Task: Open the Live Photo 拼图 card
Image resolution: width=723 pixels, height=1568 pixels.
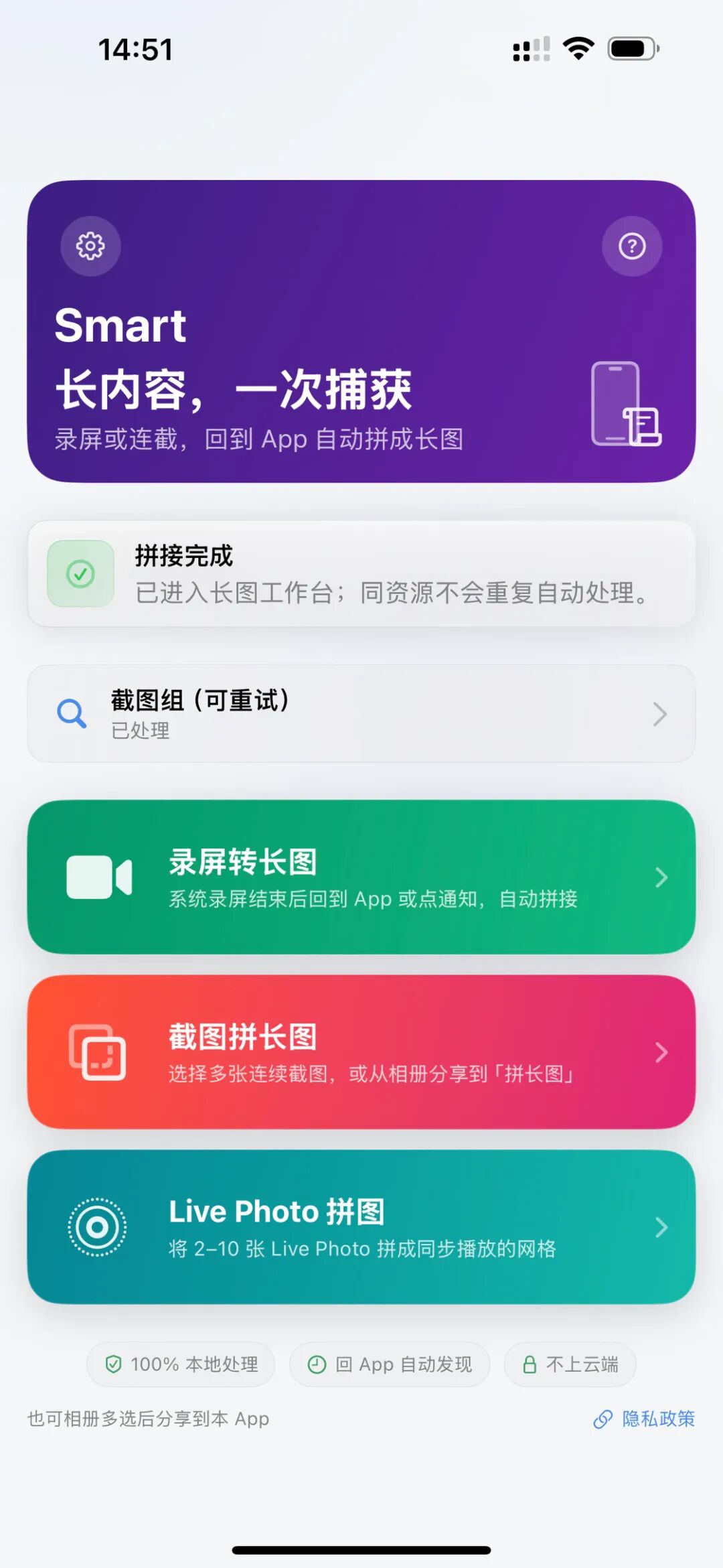Action: 361,1226
